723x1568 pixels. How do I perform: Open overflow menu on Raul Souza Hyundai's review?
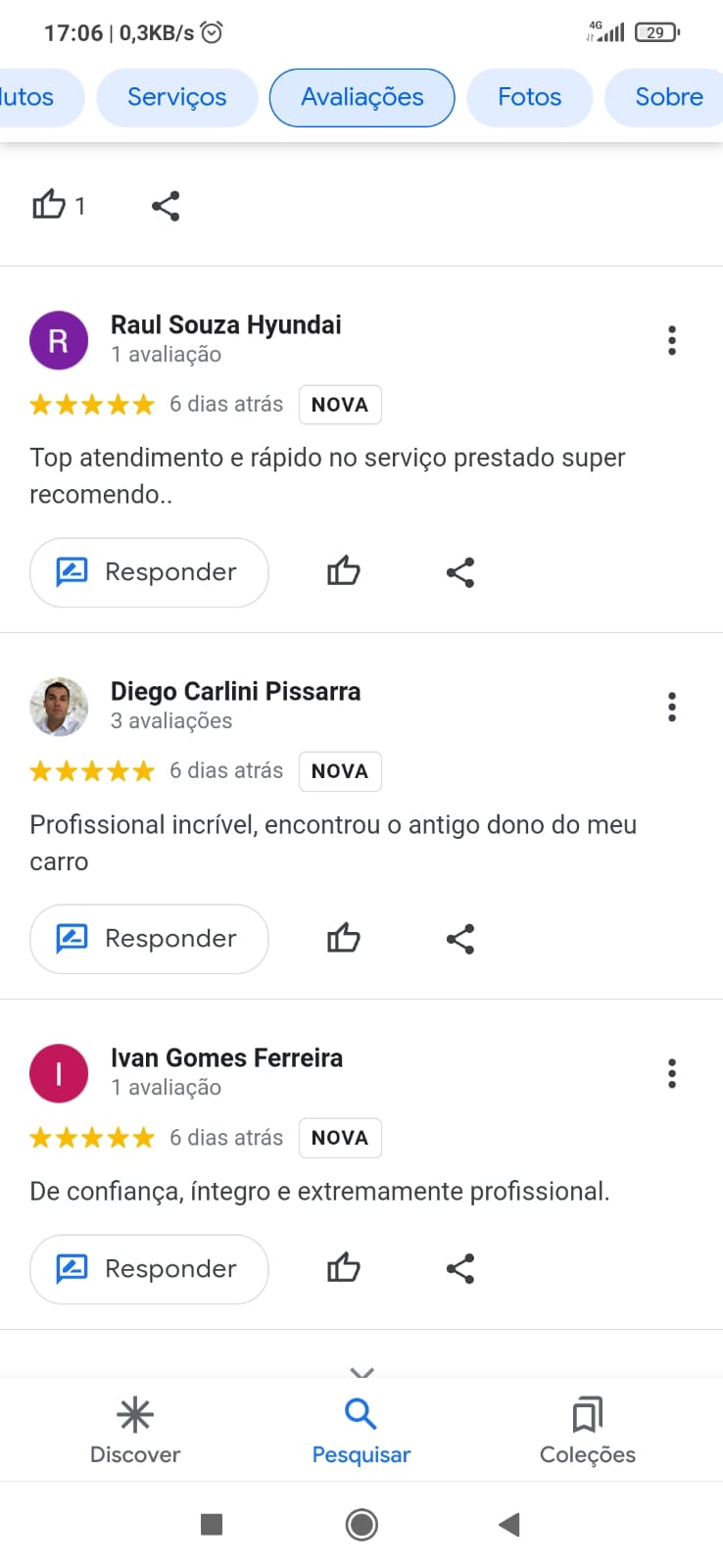pos(672,340)
